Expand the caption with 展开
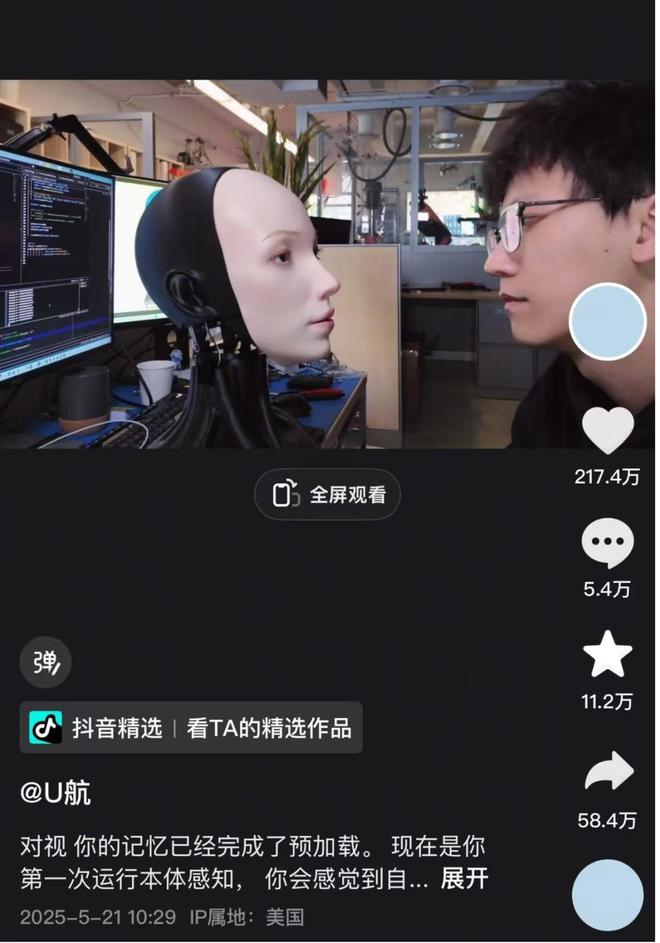Screen dimensions: 660x943 [x=464, y=879]
